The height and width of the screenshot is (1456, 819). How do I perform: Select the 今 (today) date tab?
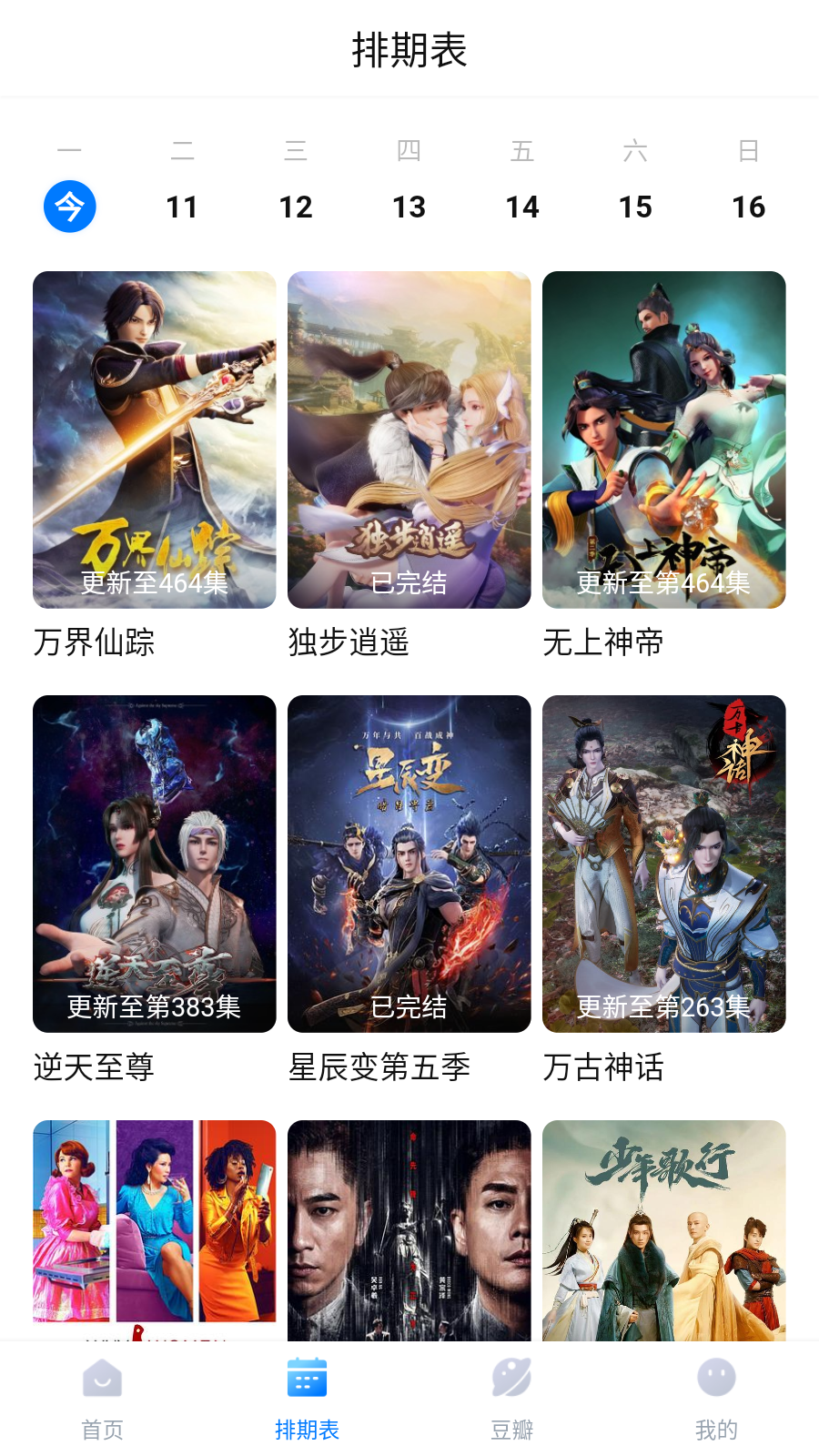[70, 207]
